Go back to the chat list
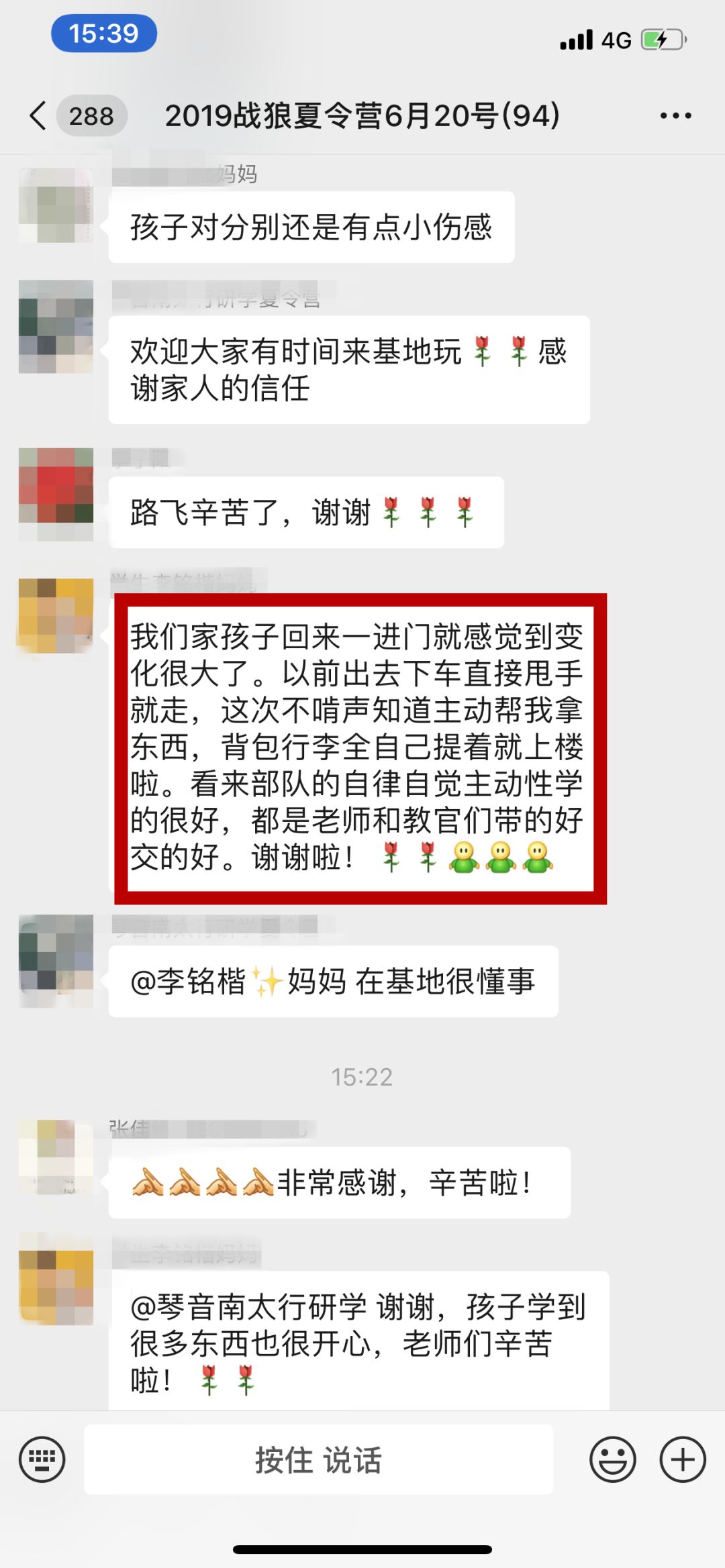The height and width of the screenshot is (1568, 725). tap(39, 116)
